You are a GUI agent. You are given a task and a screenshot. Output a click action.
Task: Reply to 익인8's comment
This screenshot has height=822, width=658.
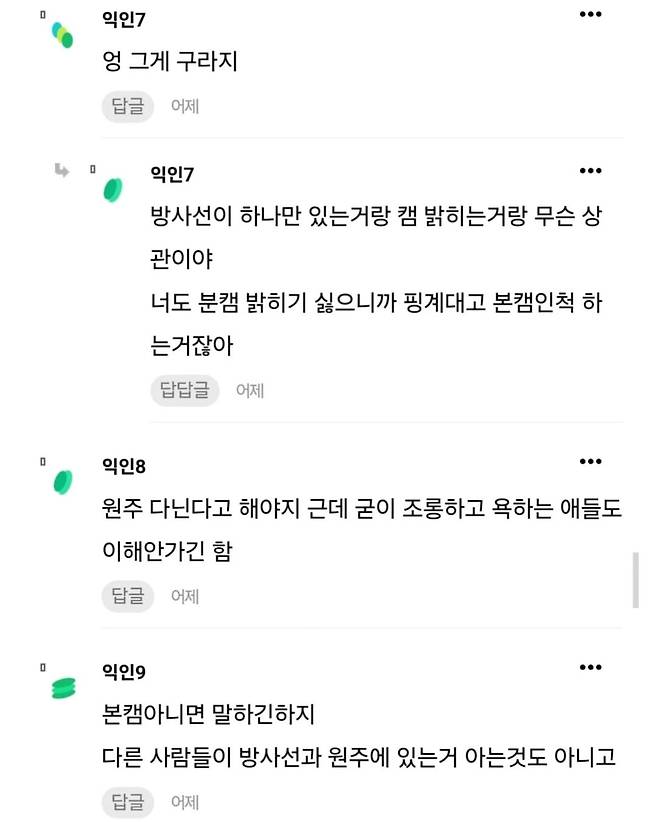[x=127, y=596]
